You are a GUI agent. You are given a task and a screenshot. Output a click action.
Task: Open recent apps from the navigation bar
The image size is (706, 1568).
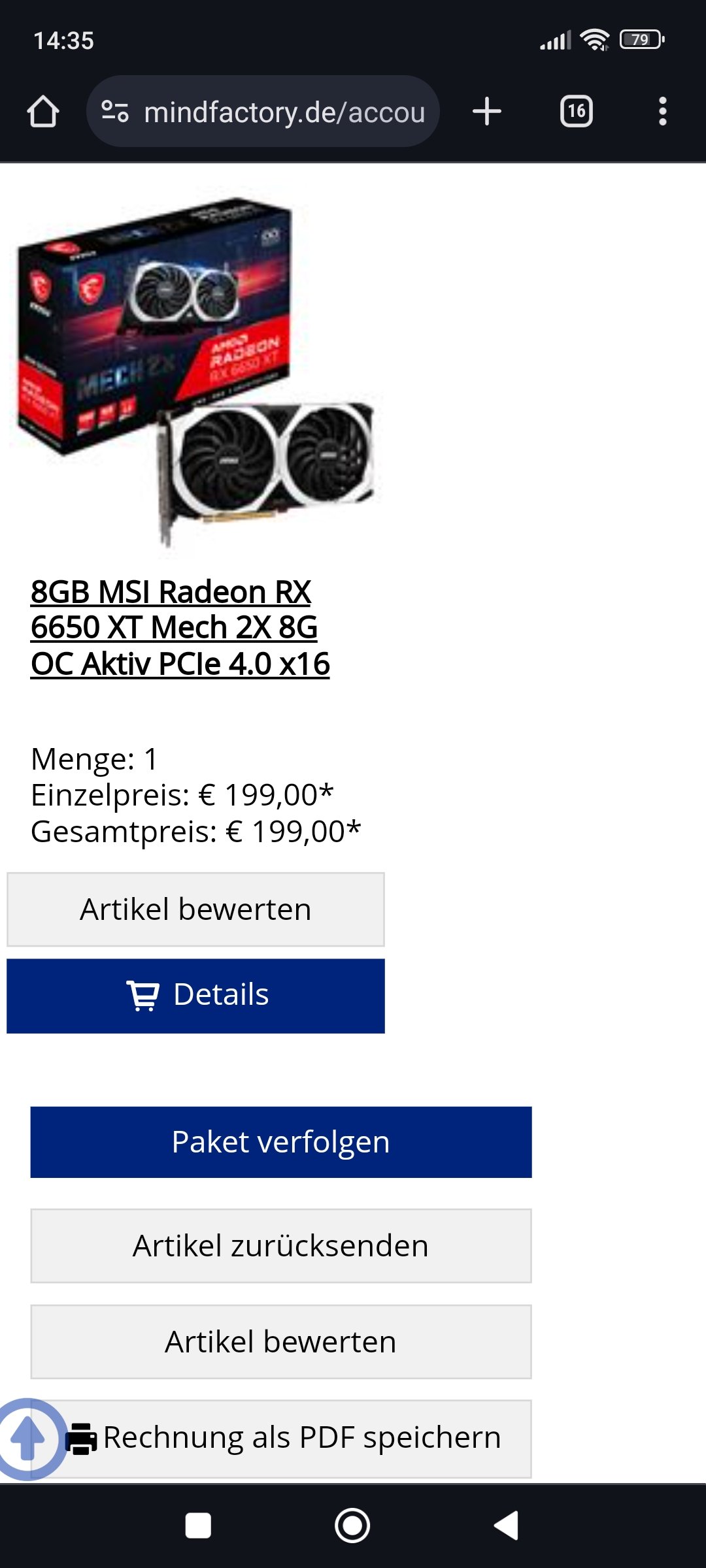[198, 1526]
